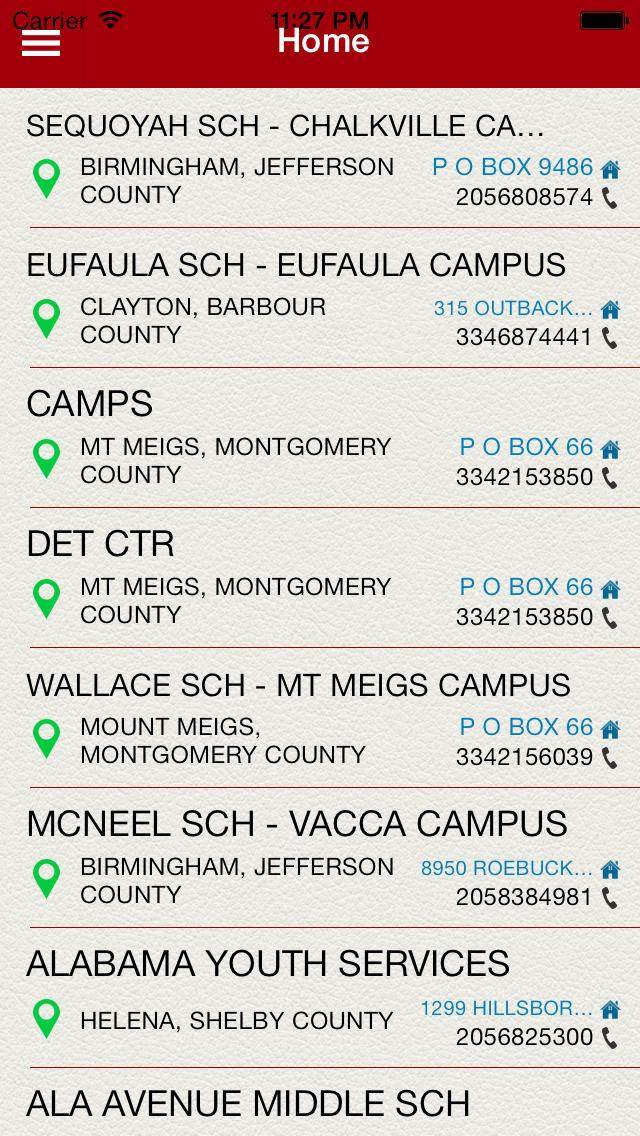Viewport: 640px width, 1136px height.
Task: Open the hamburger drawer menu
Action: 41,43
